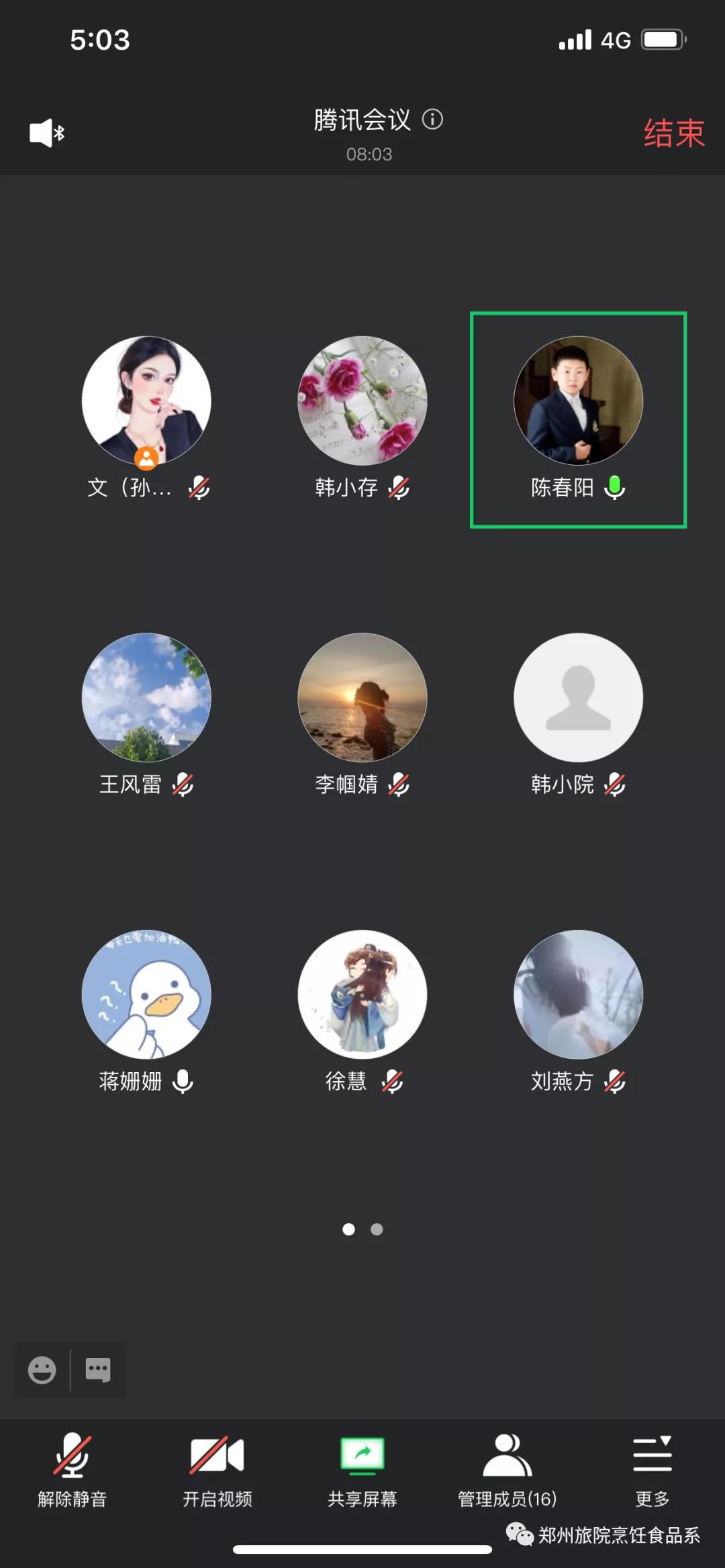Select participant 刘燕方

tap(578, 994)
